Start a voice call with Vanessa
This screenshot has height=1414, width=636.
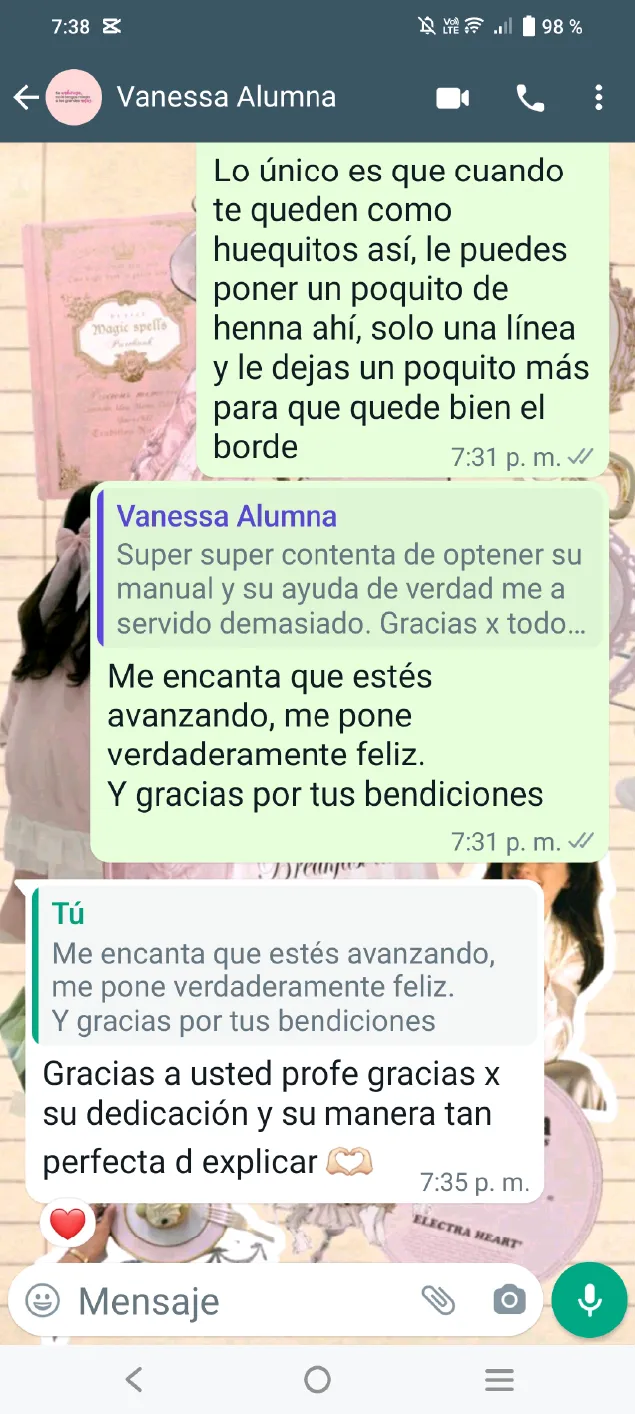[530, 97]
